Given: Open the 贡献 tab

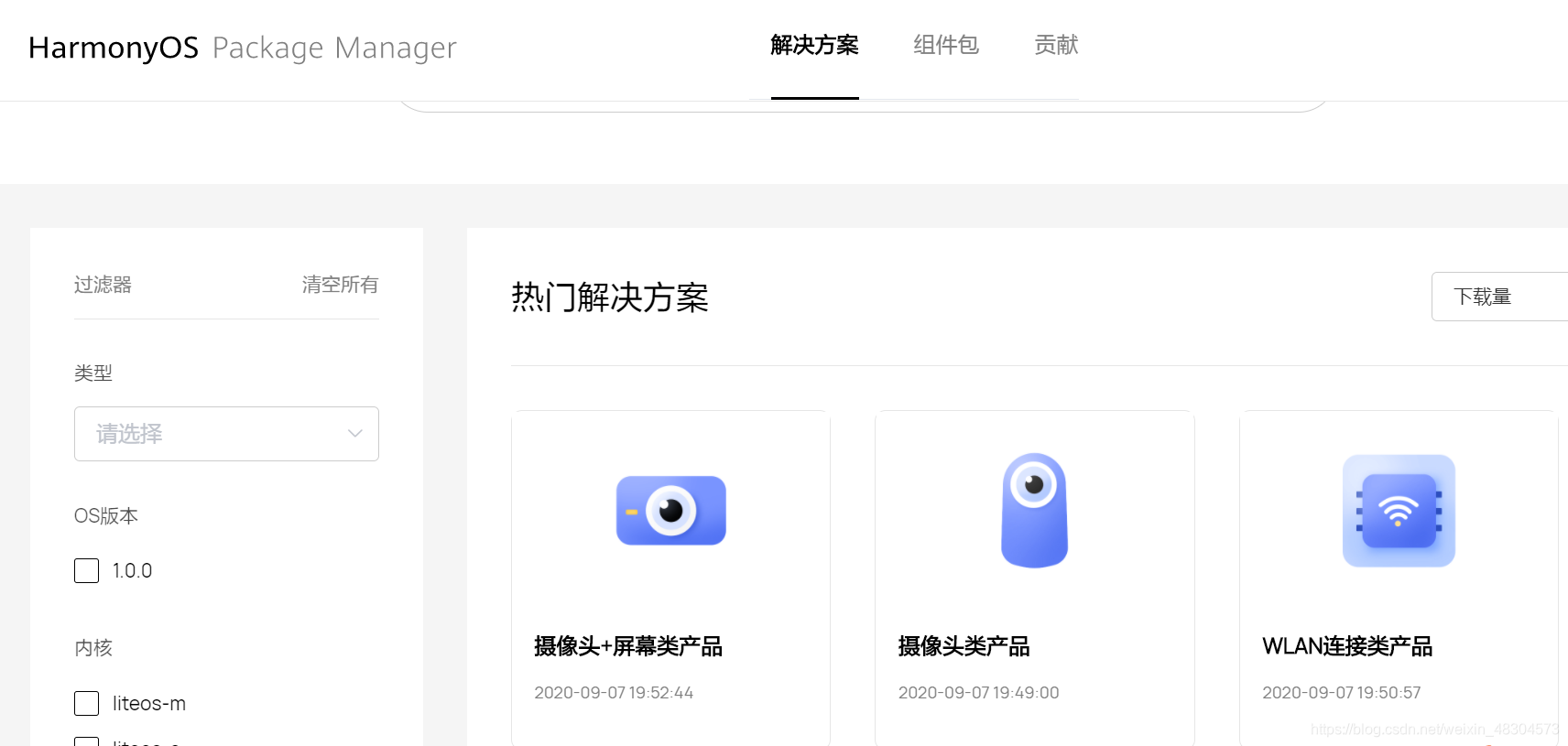Looking at the screenshot, I should coord(1056,46).
